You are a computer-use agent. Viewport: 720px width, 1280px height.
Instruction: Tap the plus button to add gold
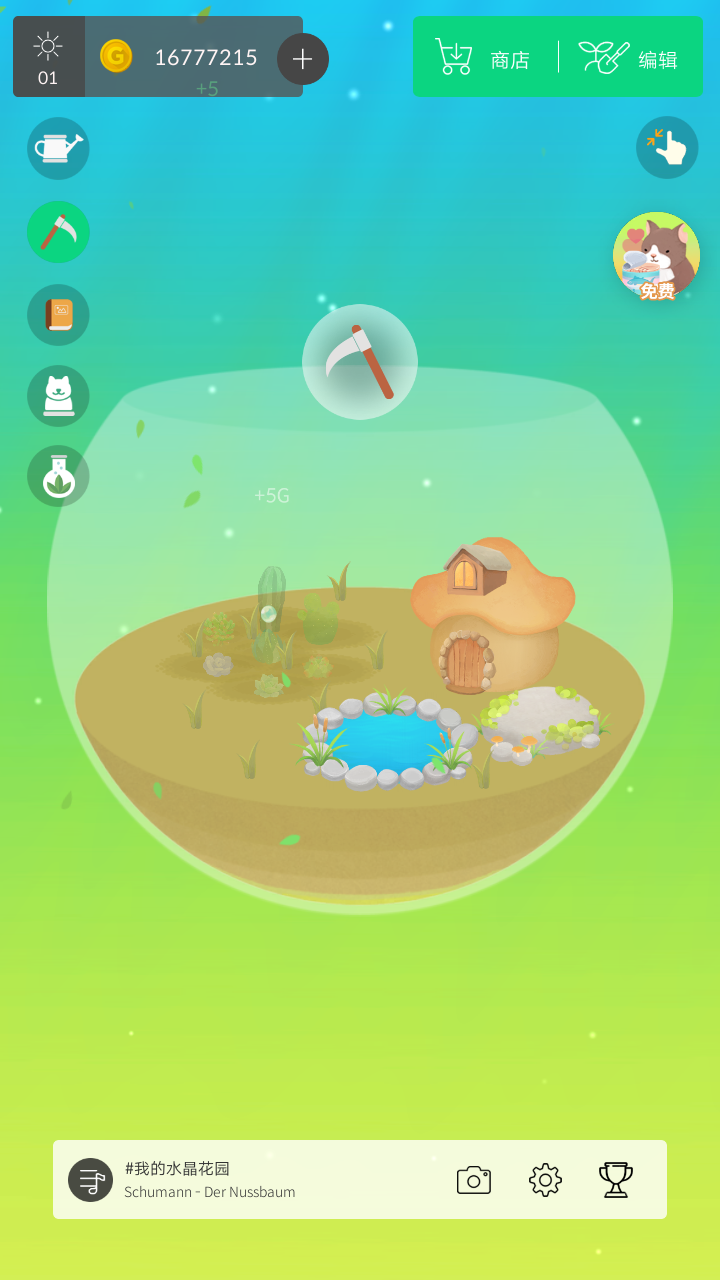point(302,58)
